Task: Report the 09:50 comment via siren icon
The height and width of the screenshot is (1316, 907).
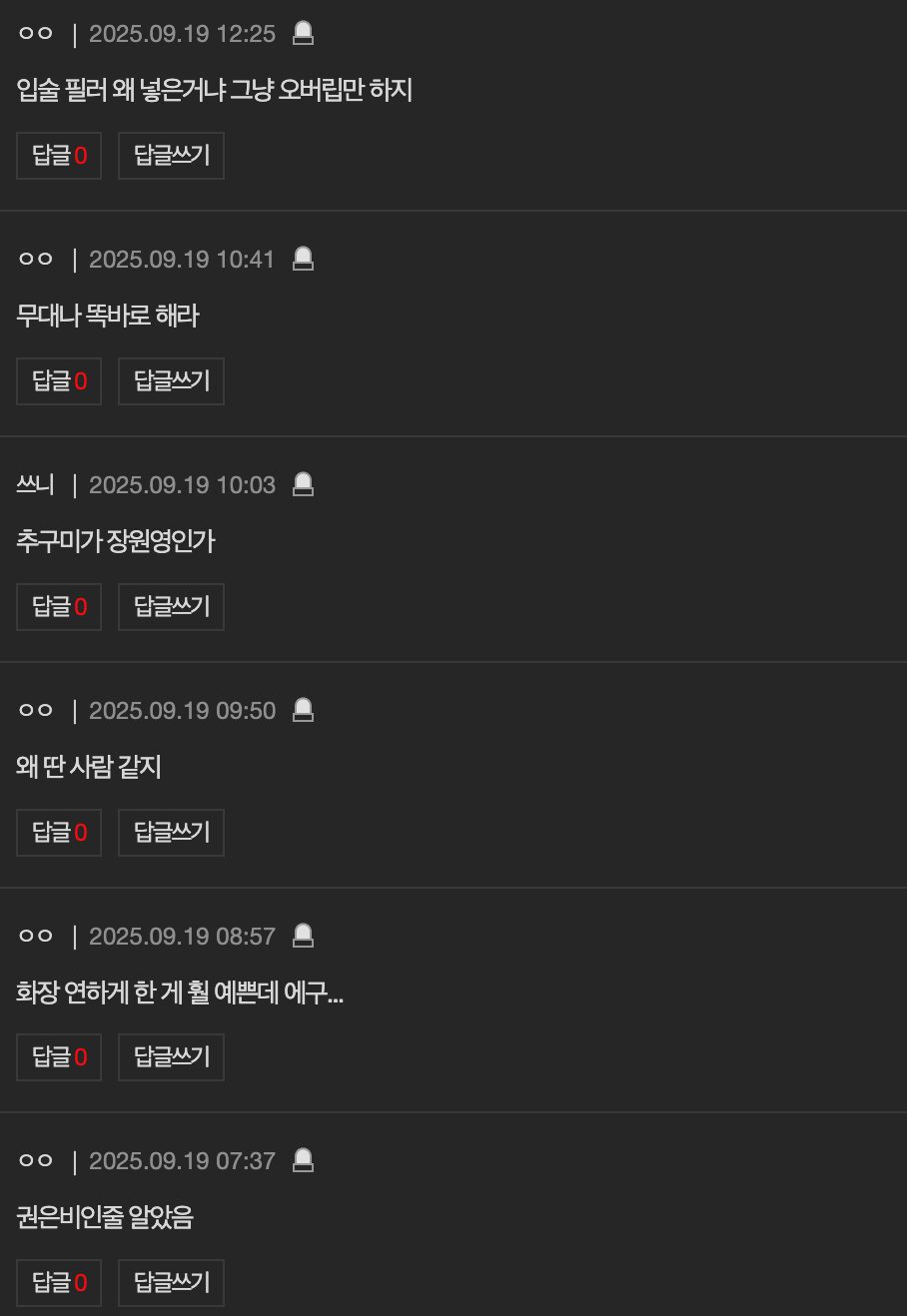Action: [303, 711]
